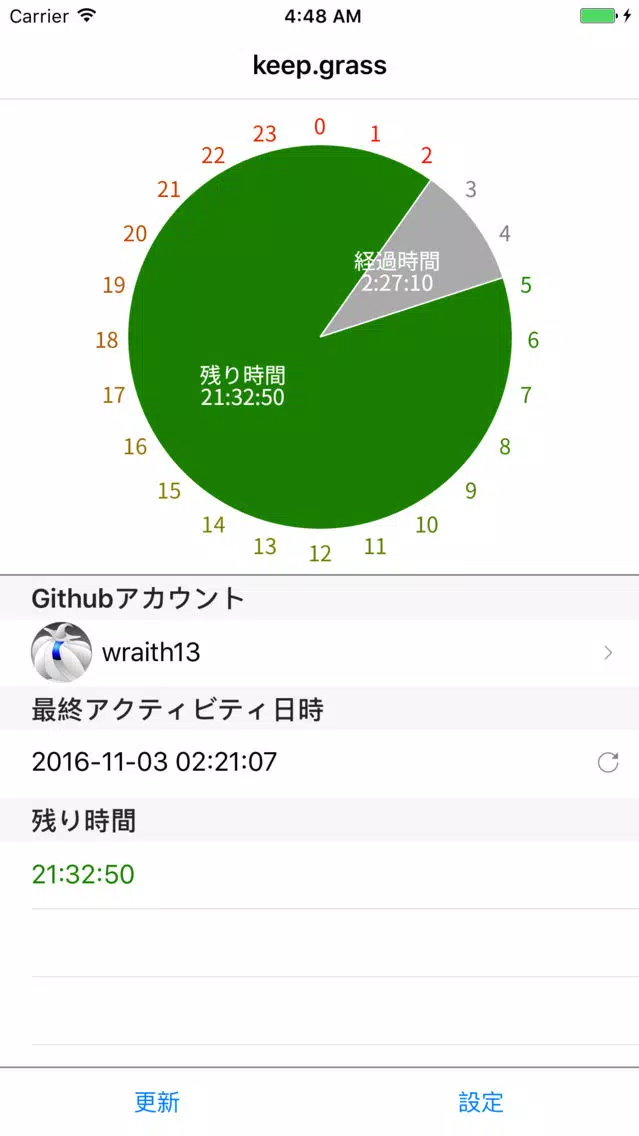Open the wraith13 Github account row
The height and width of the screenshot is (1136, 639).
tap(320, 653)
